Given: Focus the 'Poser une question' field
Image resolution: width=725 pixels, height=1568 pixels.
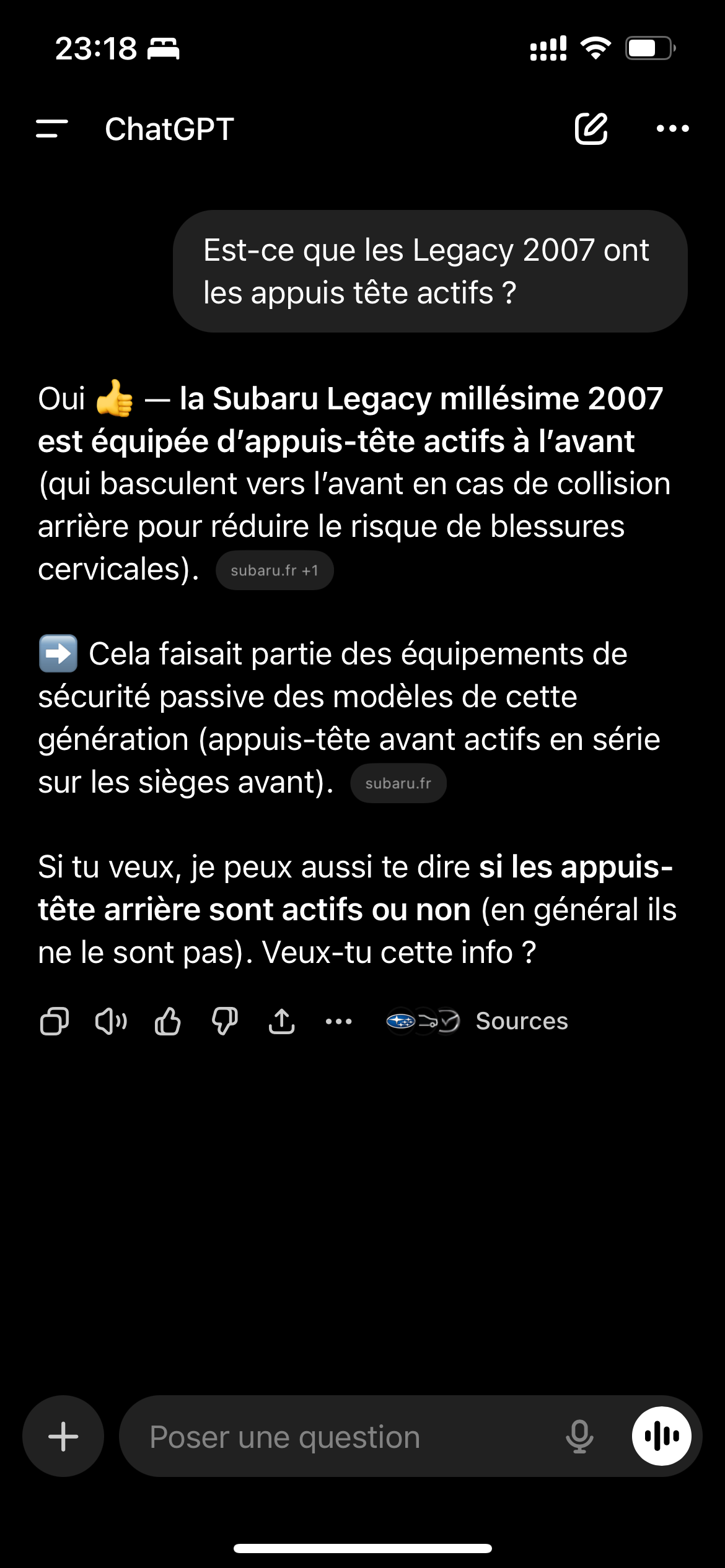Looking at the screenshot, I should click(x=341, y=1436).
